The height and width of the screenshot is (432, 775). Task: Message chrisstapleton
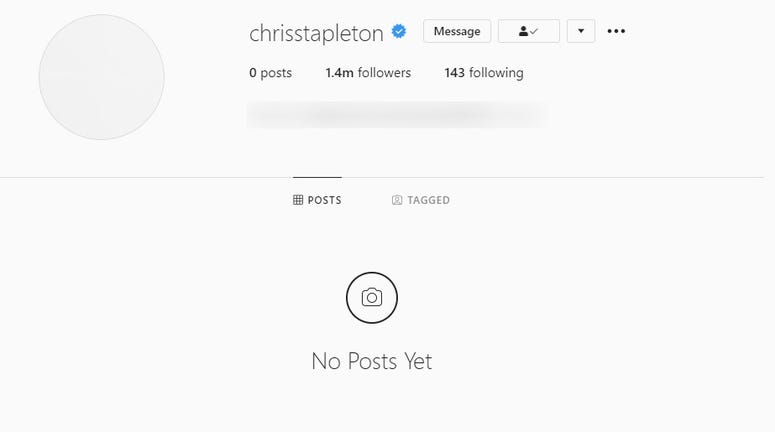pyautogui.click(x=457, y=31)
